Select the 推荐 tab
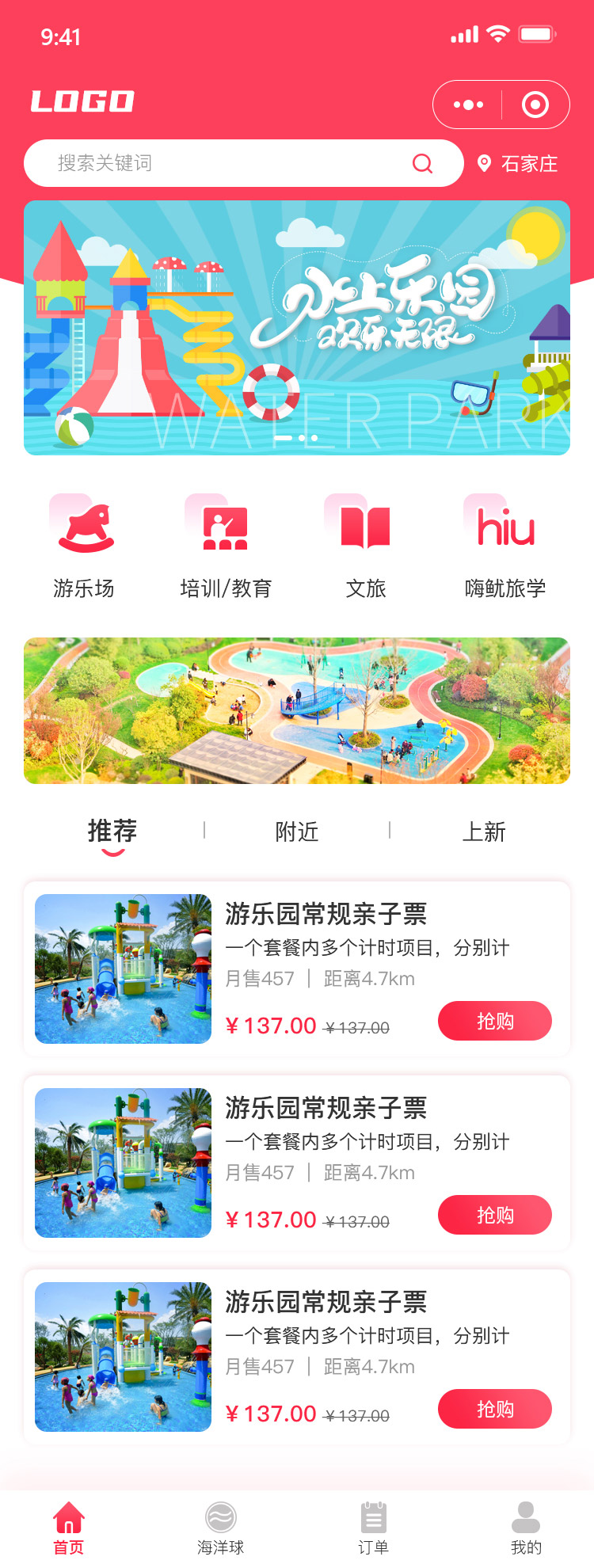Viewport: 594px width, 1568px height. click(x=112, y=832)
